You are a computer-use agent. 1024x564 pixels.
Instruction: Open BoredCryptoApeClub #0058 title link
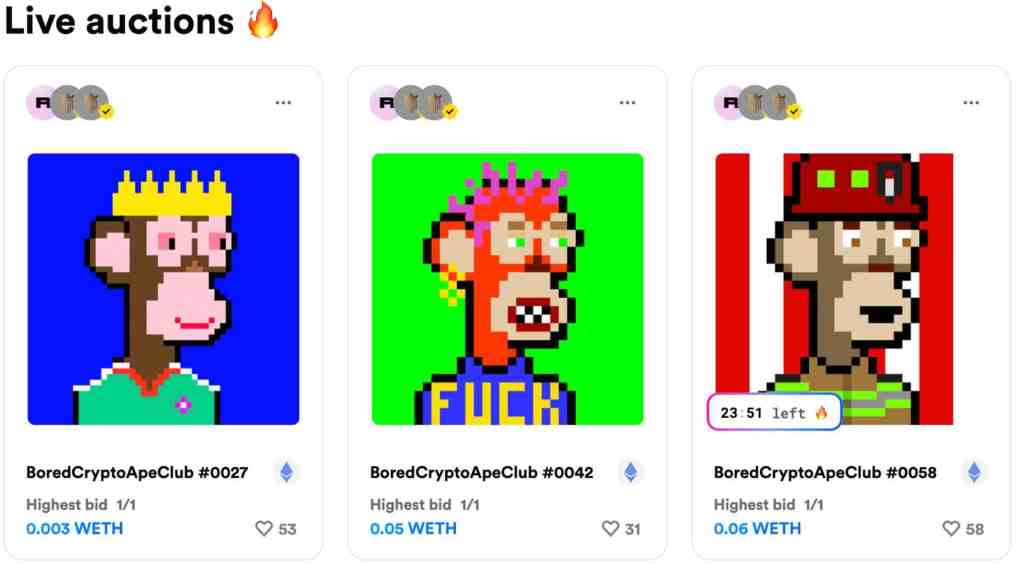coord(825,472)
